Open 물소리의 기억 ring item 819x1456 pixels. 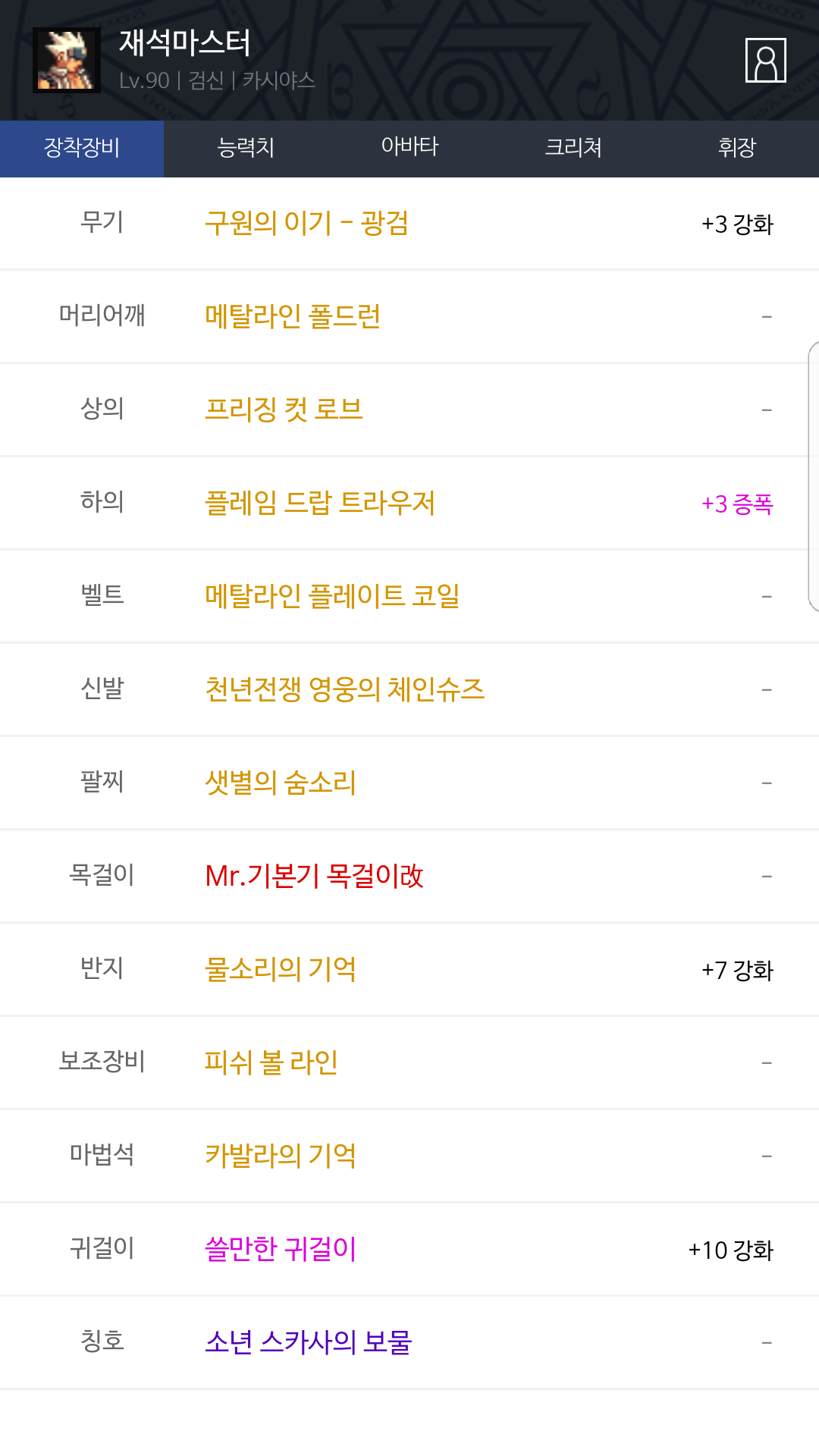(281, 969)
